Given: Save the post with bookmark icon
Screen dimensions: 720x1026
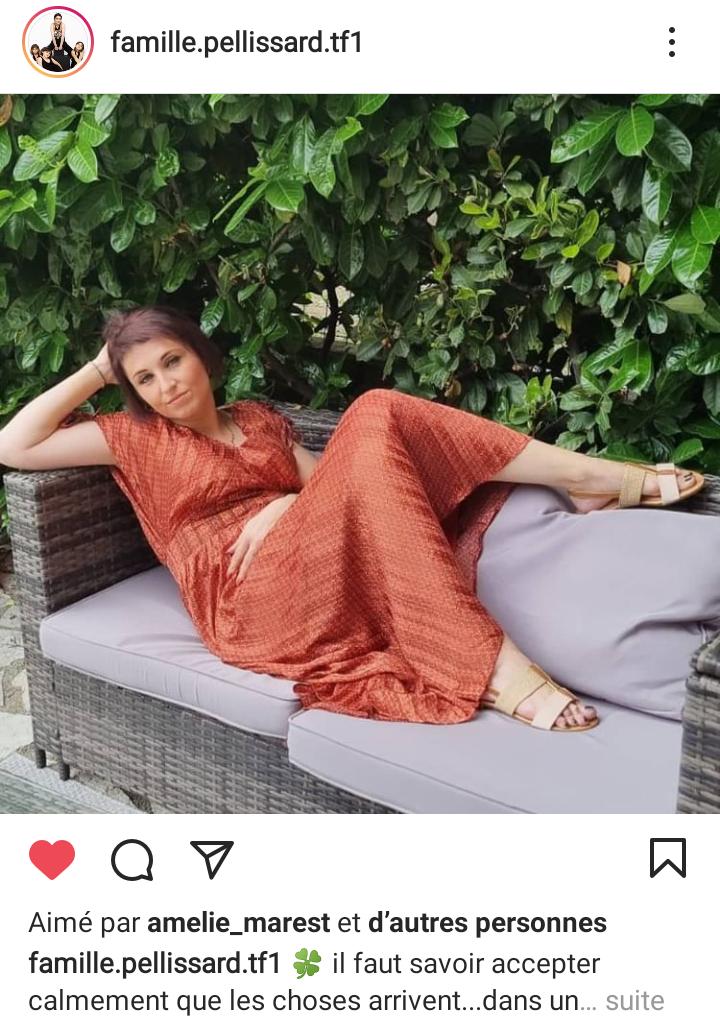Looking at the screenshot, I should click(667, 858).
